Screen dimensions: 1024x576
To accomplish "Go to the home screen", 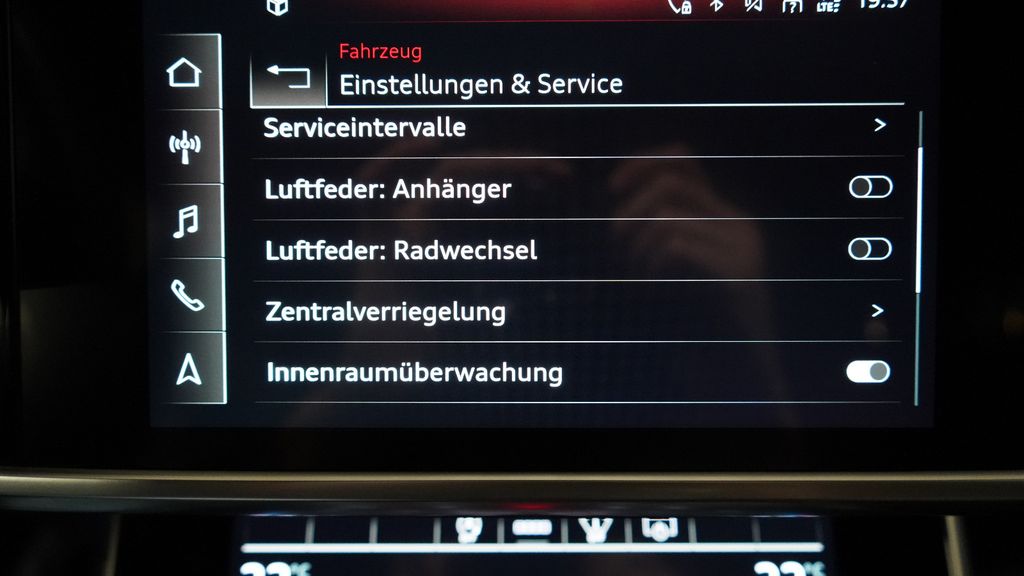I will pyautogui.click(x=185, y=73).
